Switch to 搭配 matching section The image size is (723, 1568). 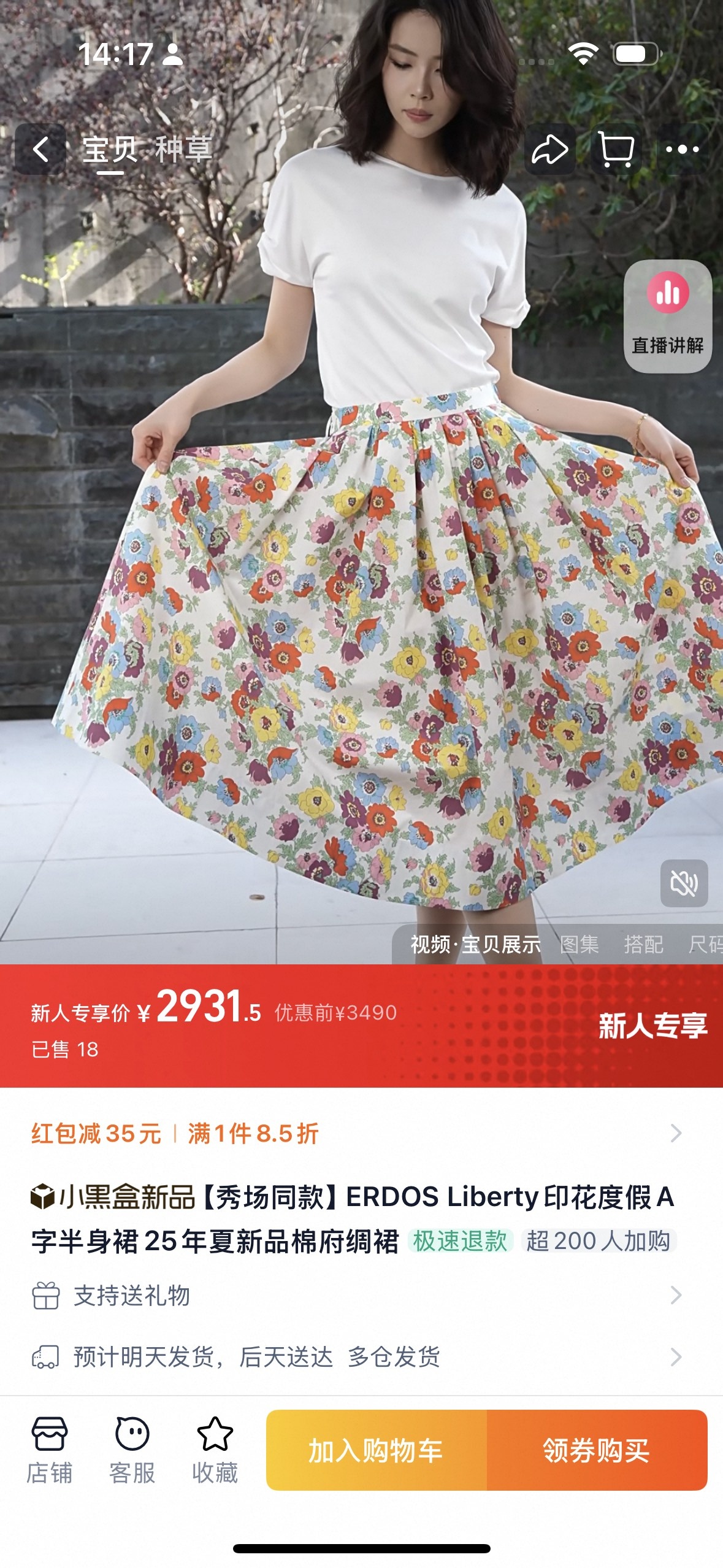(643, 945)
